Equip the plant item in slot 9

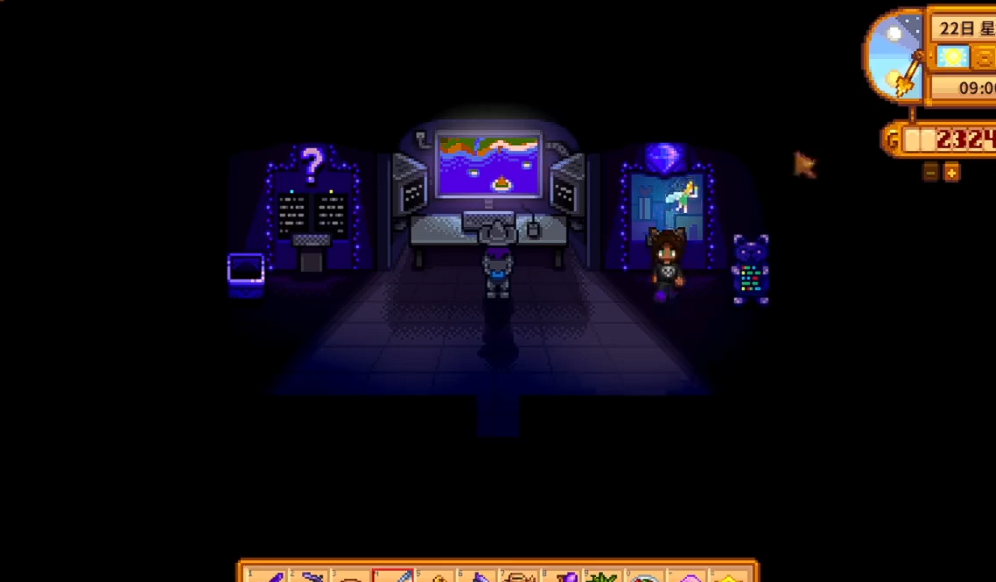603,576
